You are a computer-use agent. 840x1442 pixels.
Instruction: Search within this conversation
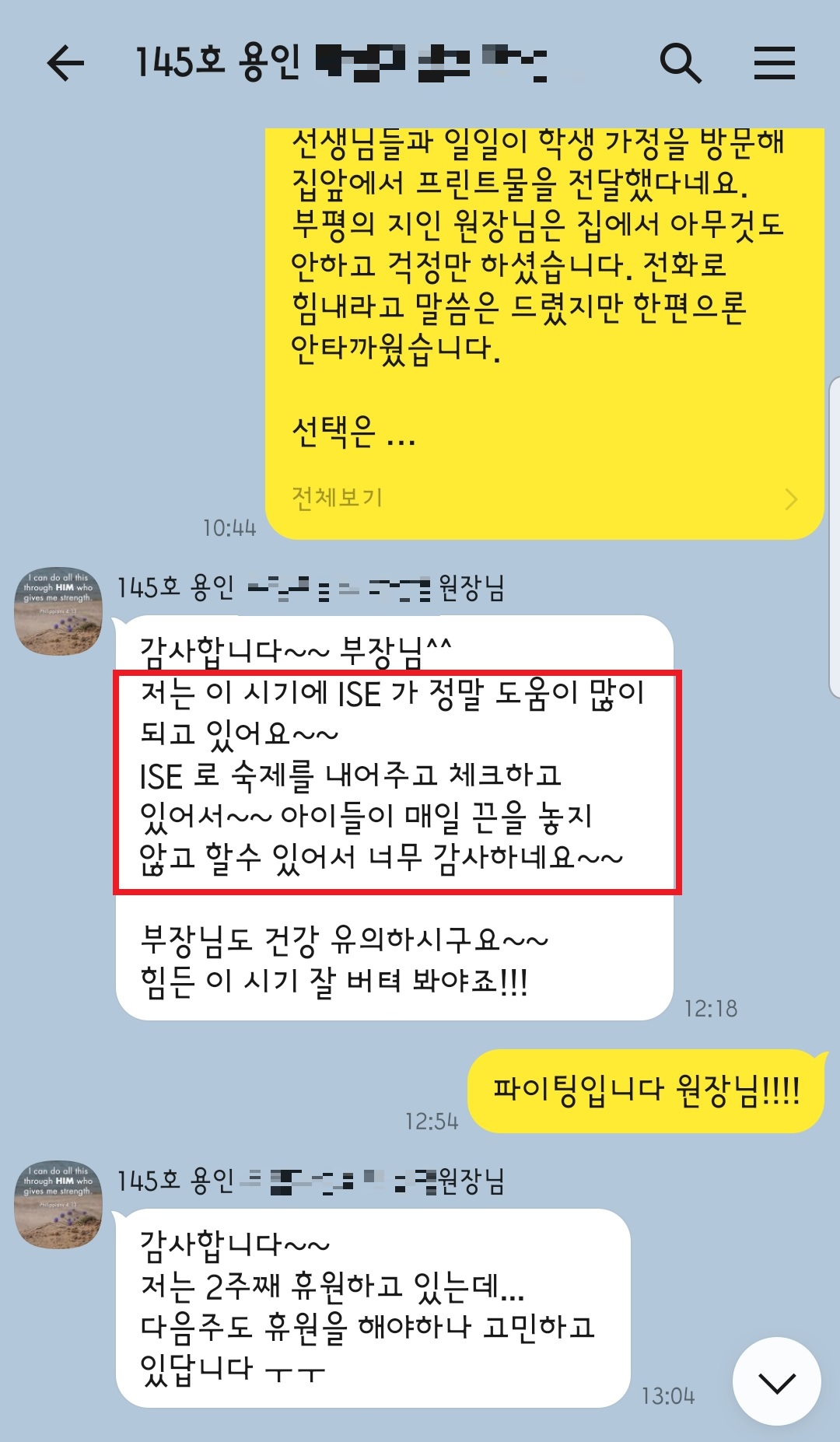[x=681, y=63]
